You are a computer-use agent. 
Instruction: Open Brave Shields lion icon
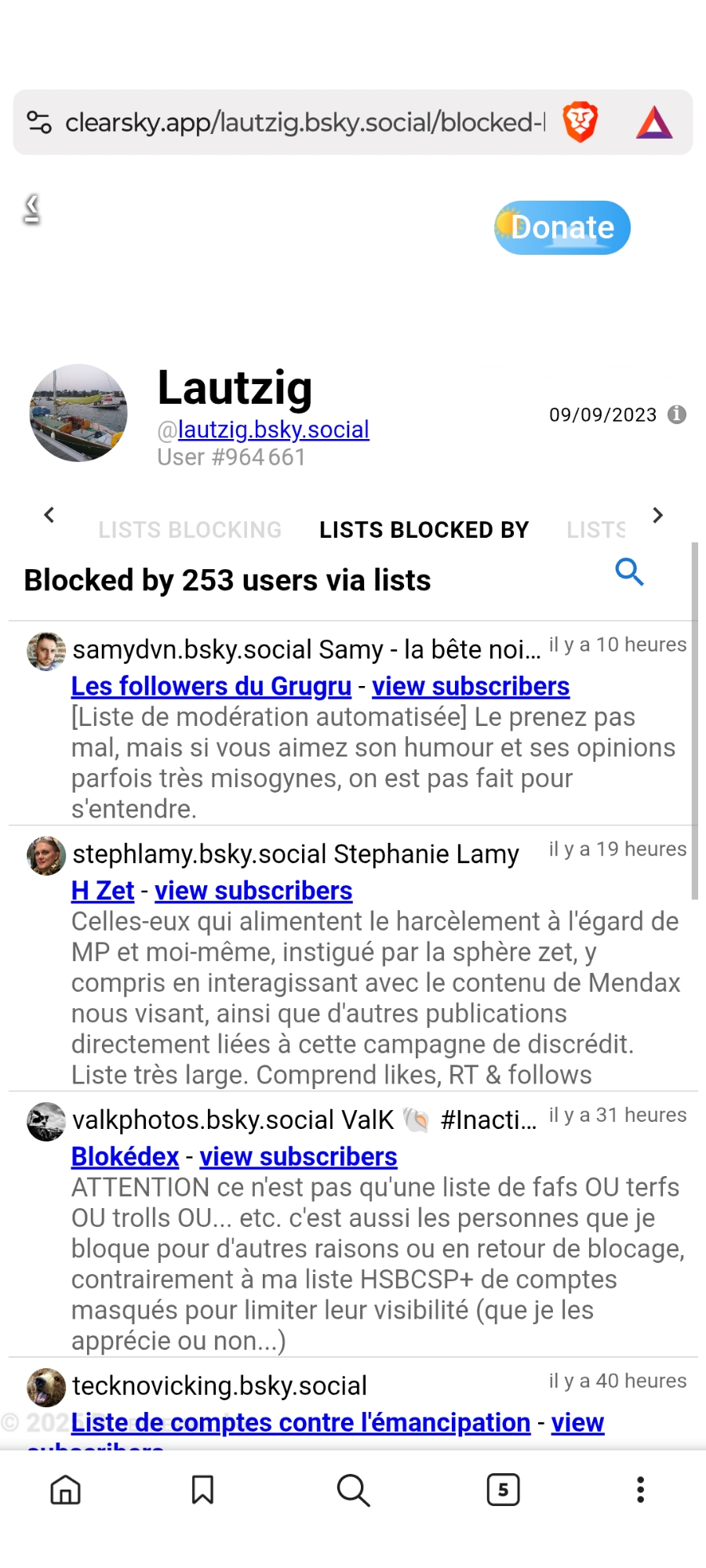click(580, 122)
